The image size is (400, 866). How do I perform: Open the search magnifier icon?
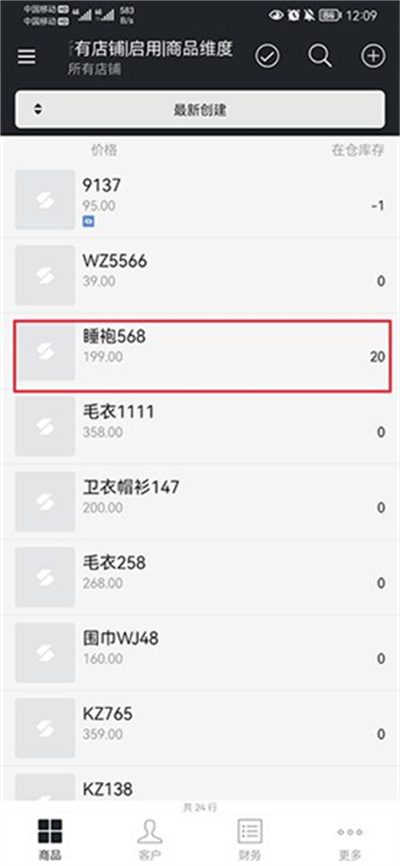click(320, 56)
